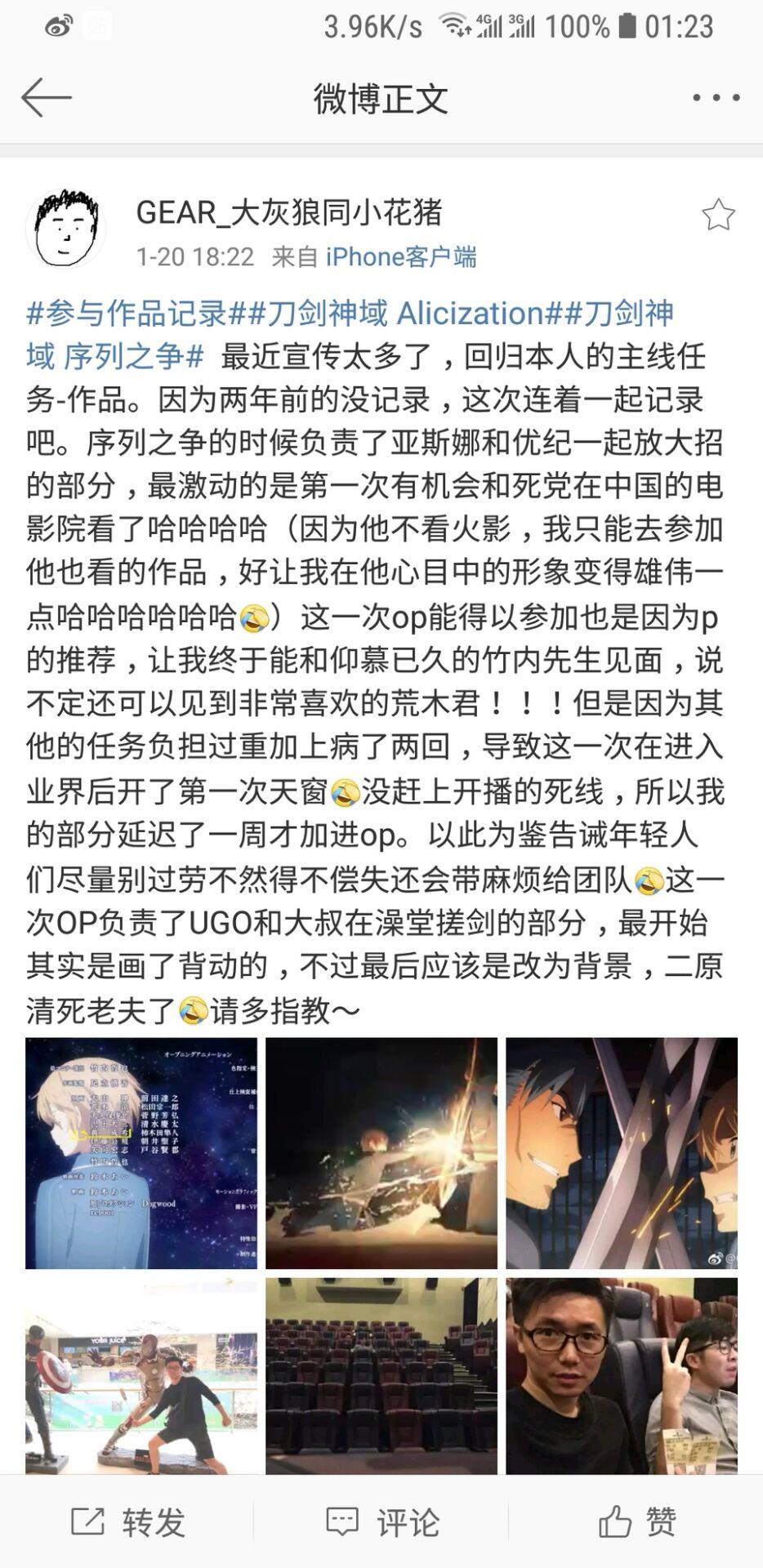Open the three-dot overflow menu
763x1568 pixels.
716,98
